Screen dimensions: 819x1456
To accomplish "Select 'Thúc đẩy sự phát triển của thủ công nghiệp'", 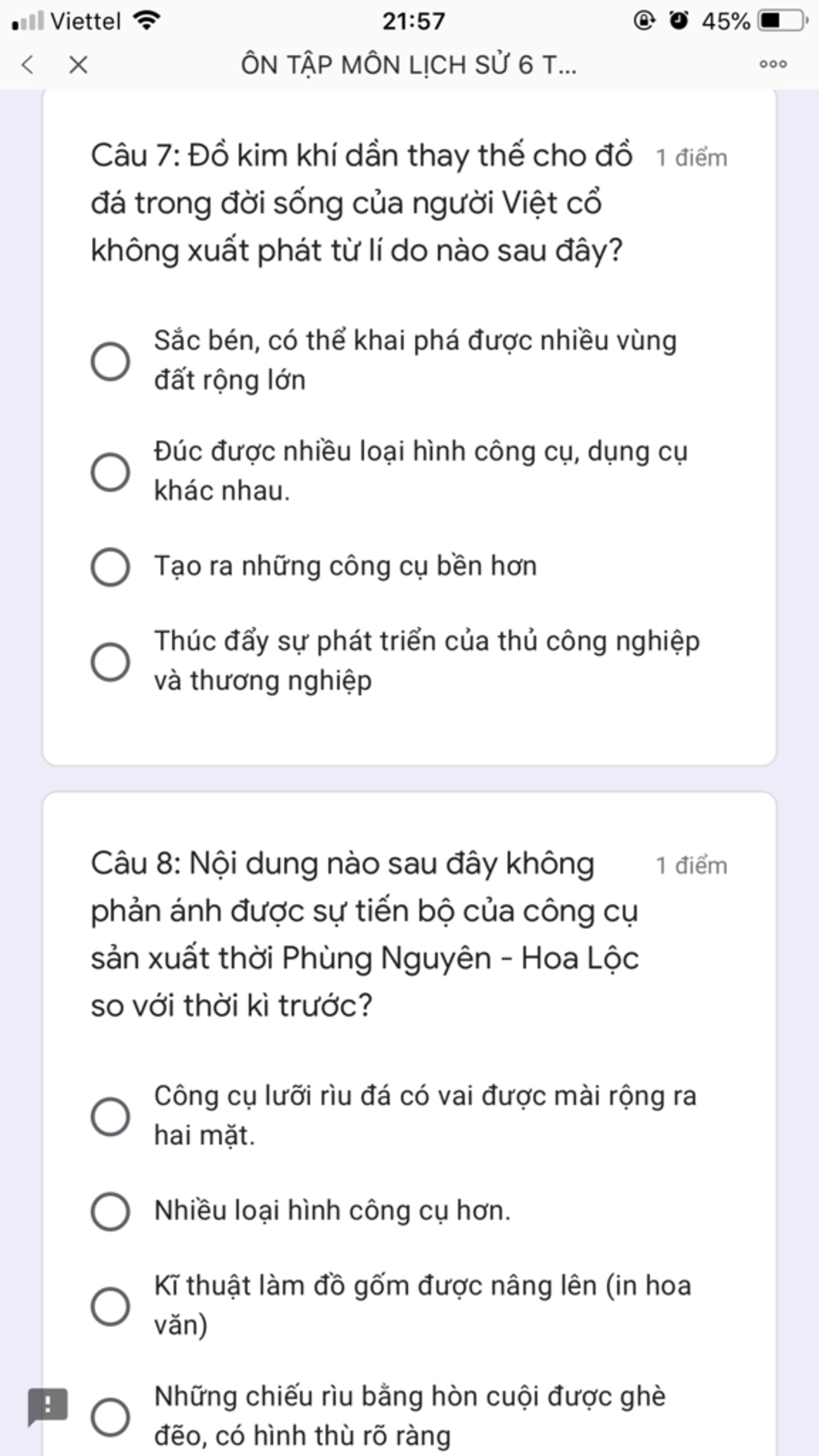I will click(x=110, y=662).
